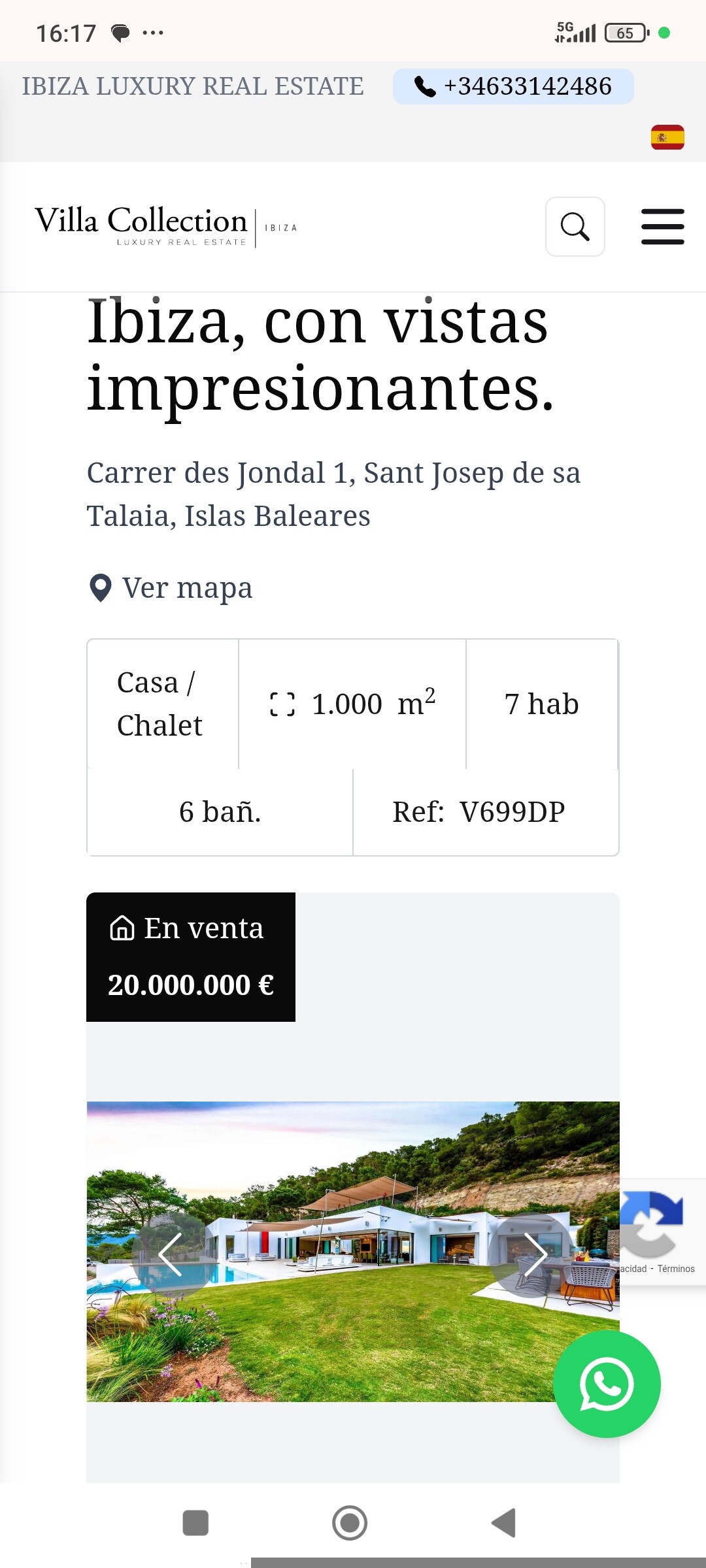
Task: Start a WhatsApp chat
Action: tap(607, 1384)
